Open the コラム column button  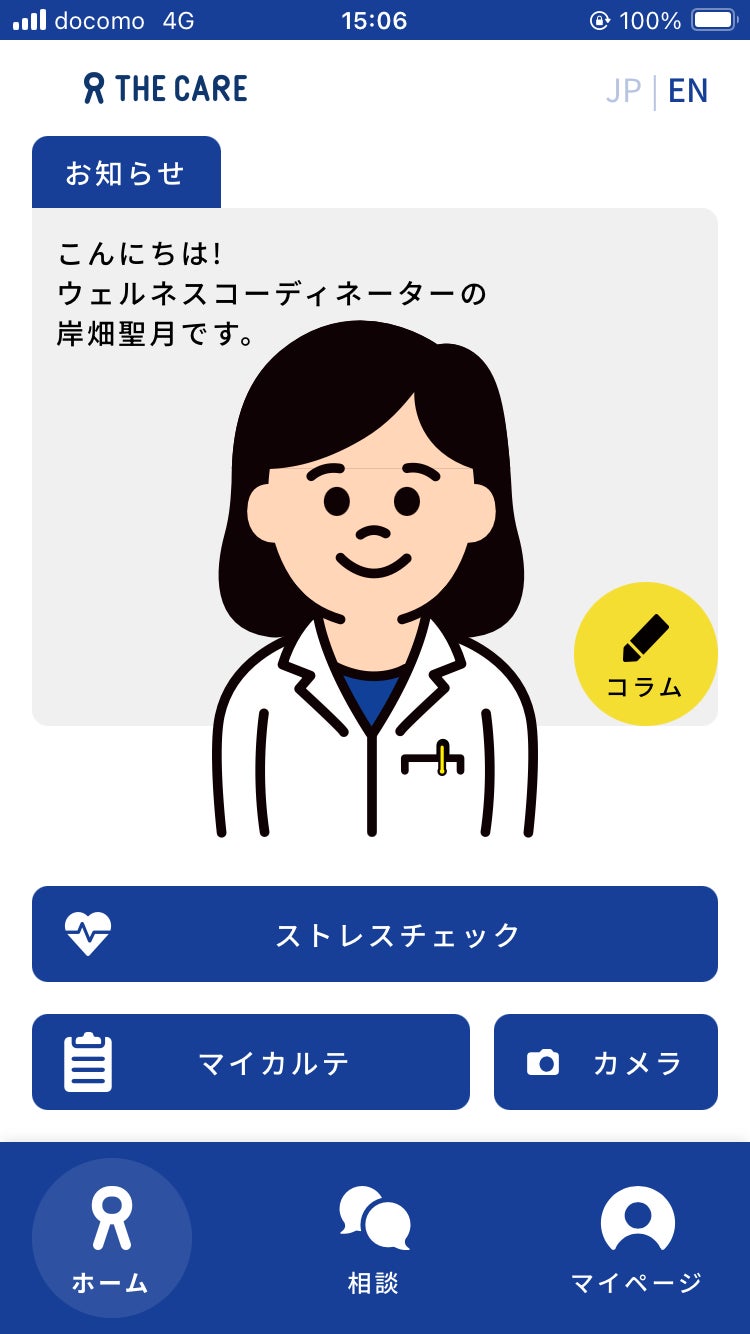[645, 654]
